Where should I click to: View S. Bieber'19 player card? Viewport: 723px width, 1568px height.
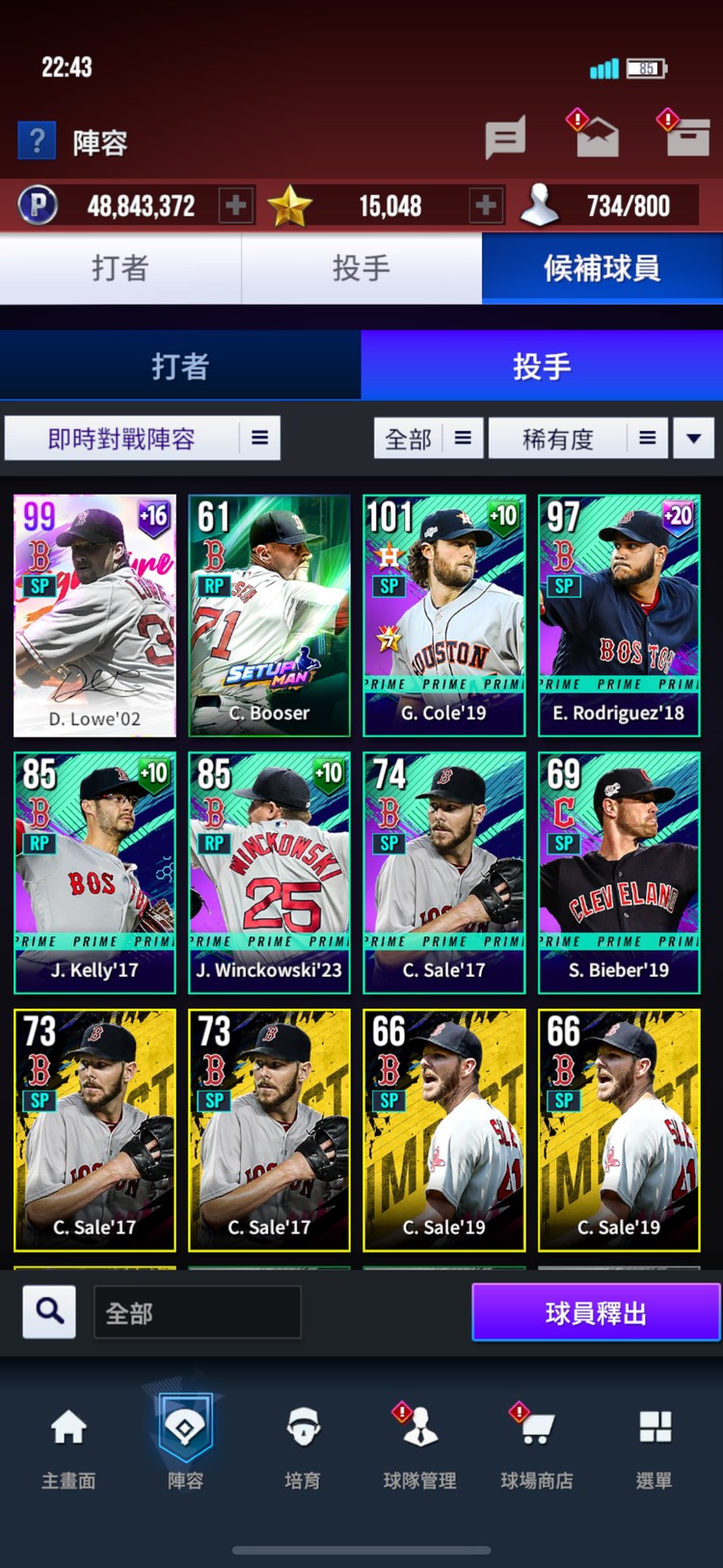pos(619,873)
